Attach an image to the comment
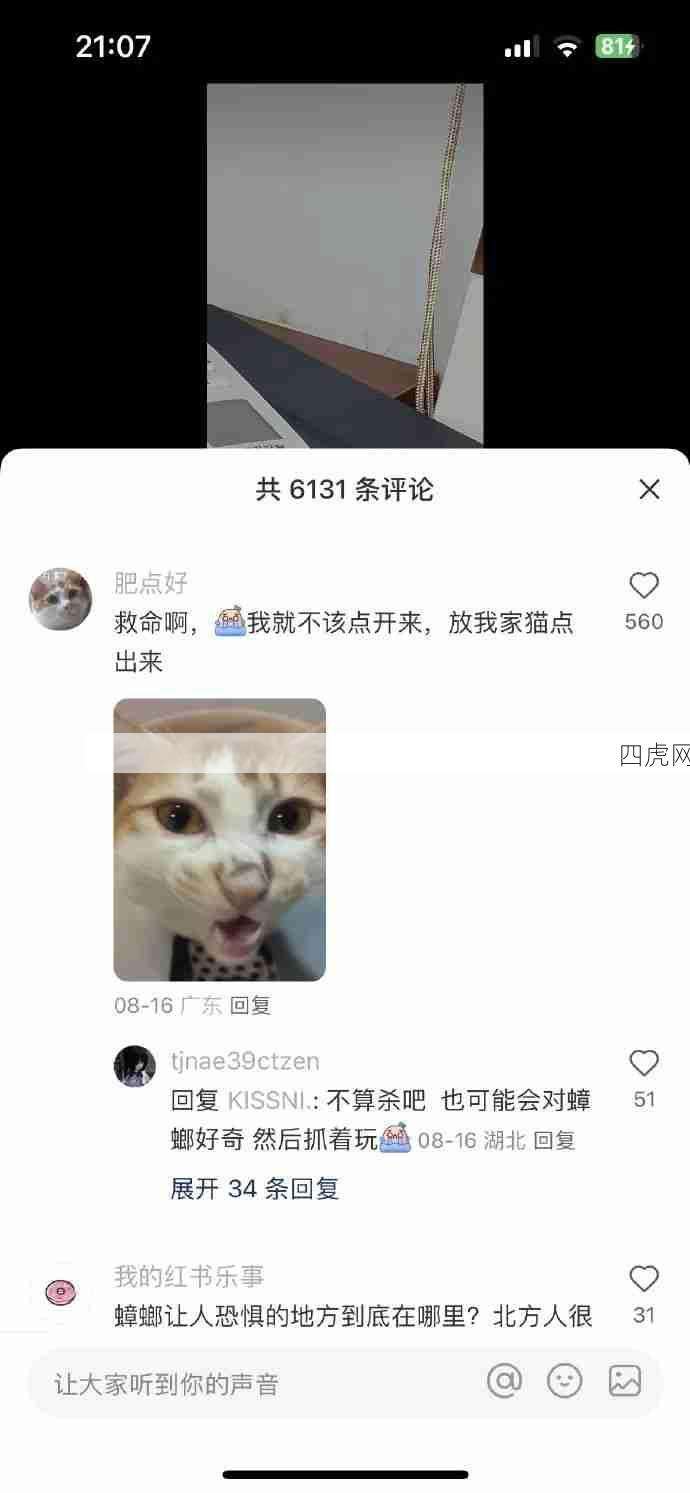 pyautogui.click(x=624, y=1382)
